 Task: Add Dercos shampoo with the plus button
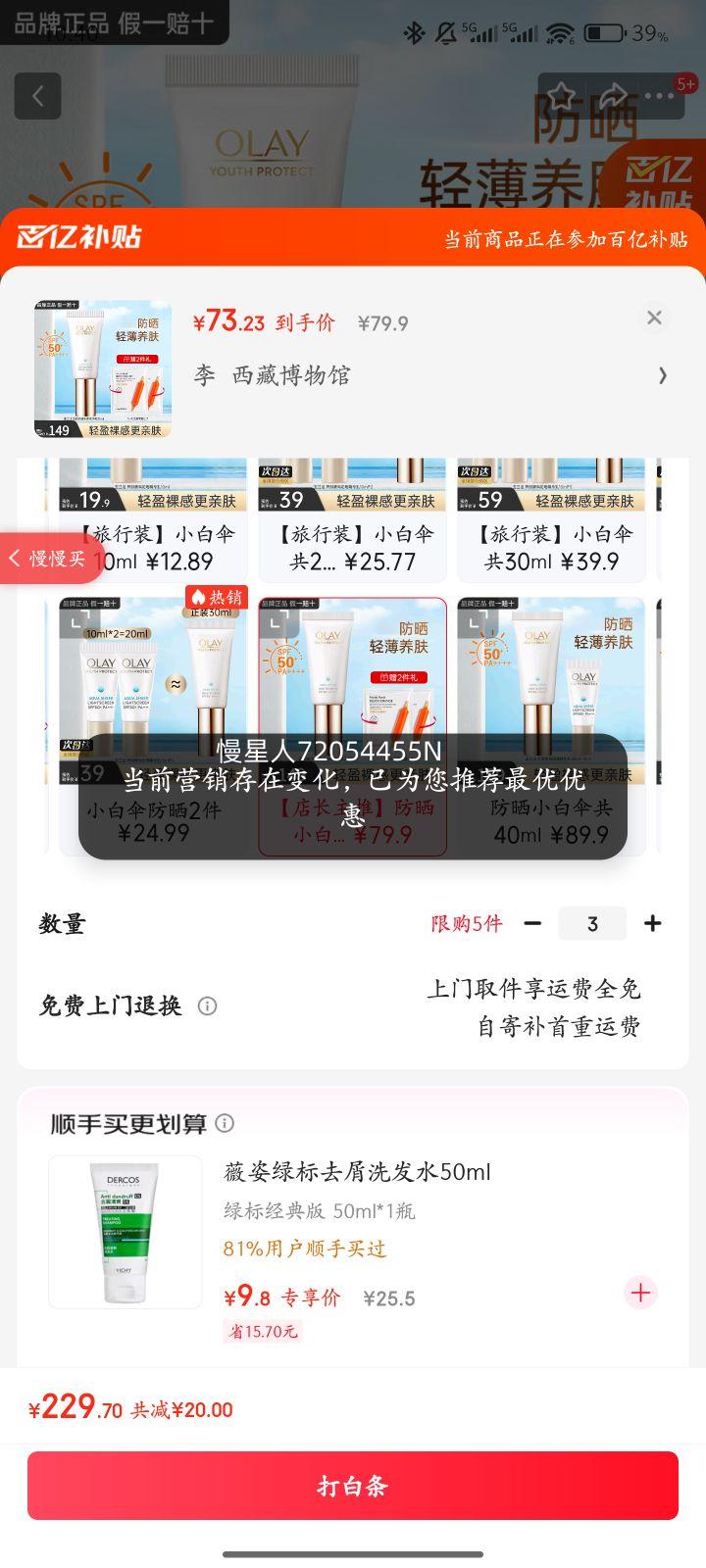[640, 1293]
